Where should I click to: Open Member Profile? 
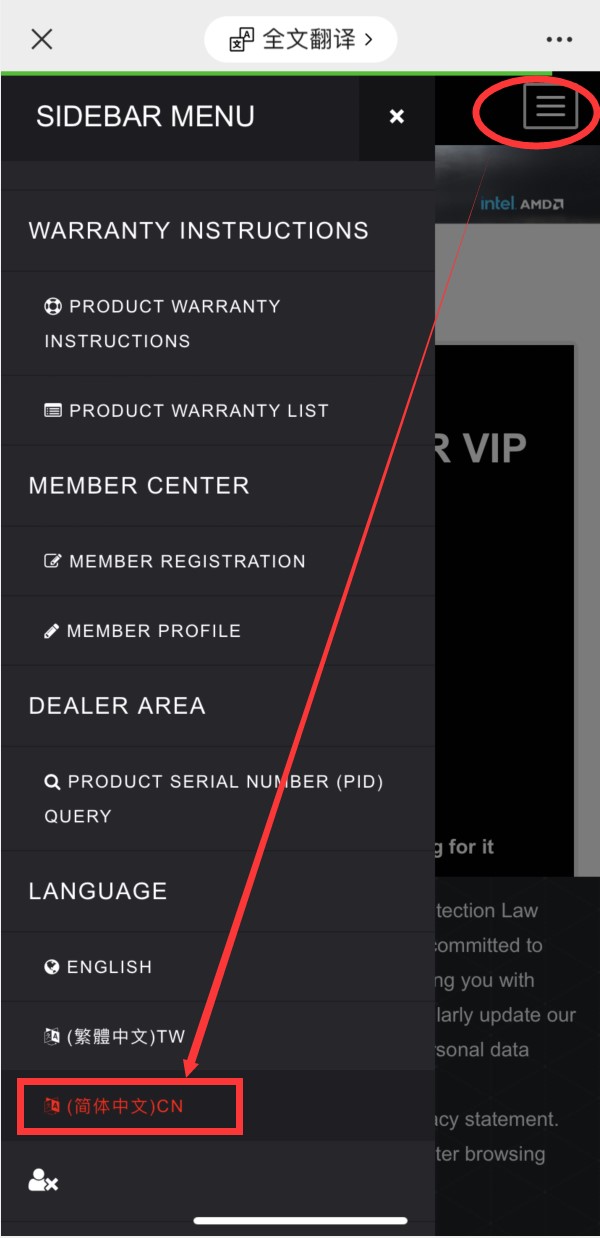tap(218, 631)
